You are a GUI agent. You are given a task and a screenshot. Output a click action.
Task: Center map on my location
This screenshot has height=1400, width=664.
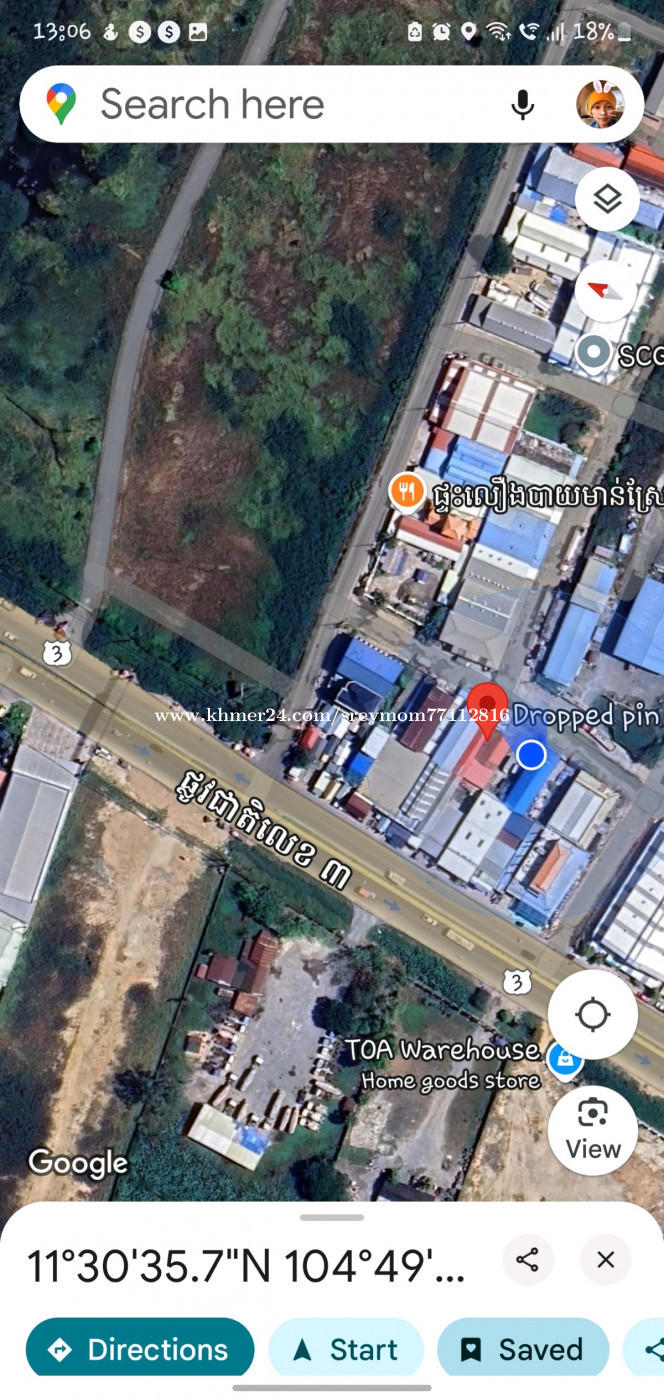[593, 1015]
